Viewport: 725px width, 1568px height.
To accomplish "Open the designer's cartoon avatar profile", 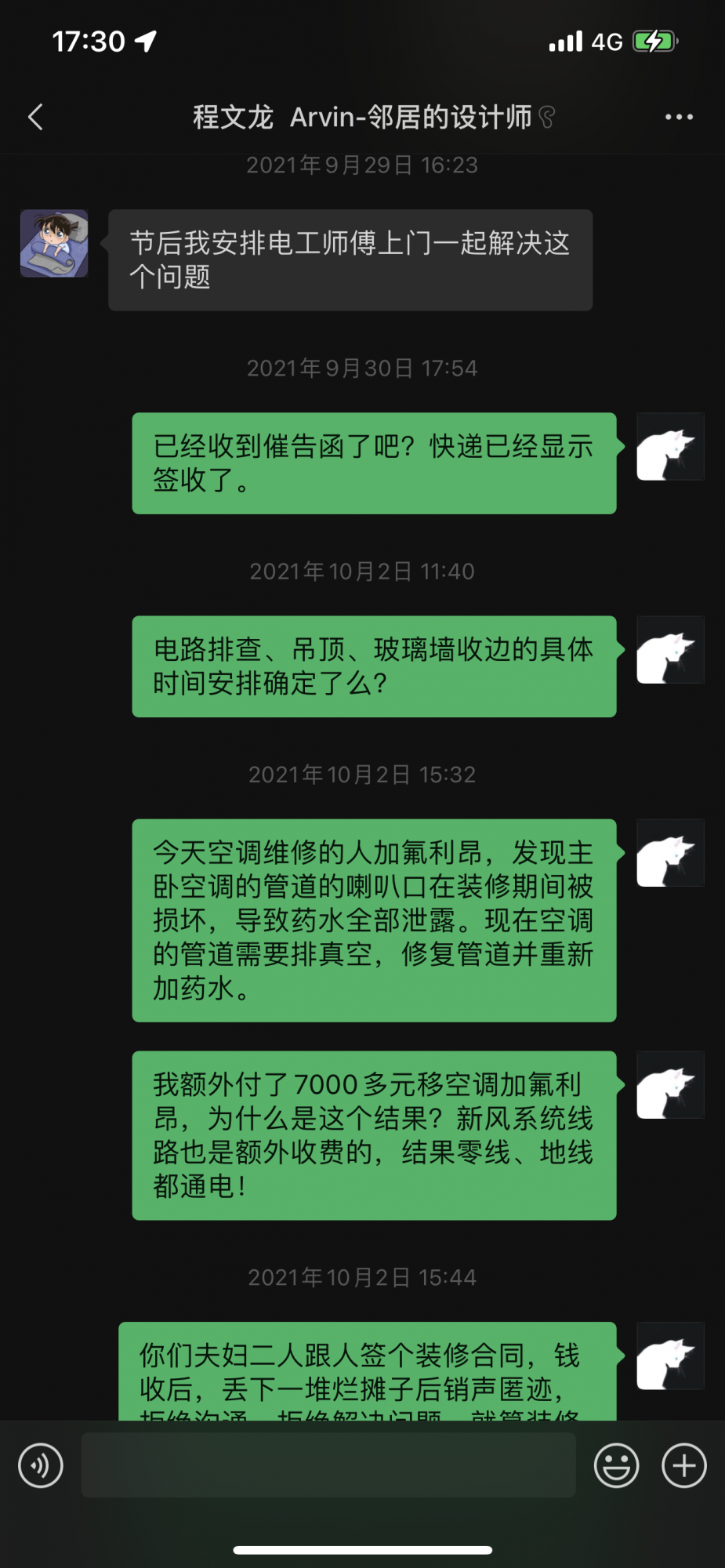I will pyautogui.click(x=54, y=243).
